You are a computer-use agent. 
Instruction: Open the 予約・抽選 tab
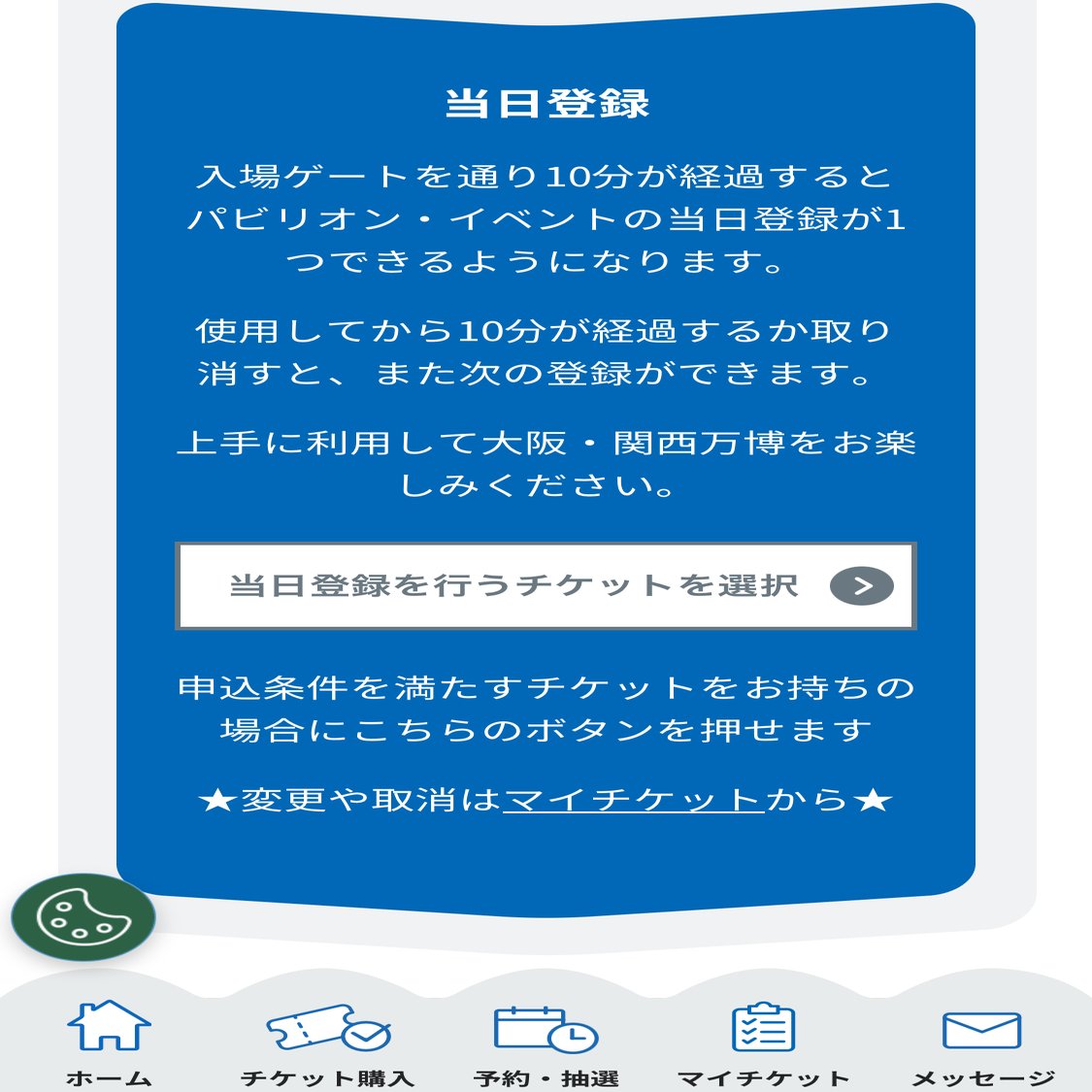(x=546, y=1043)
